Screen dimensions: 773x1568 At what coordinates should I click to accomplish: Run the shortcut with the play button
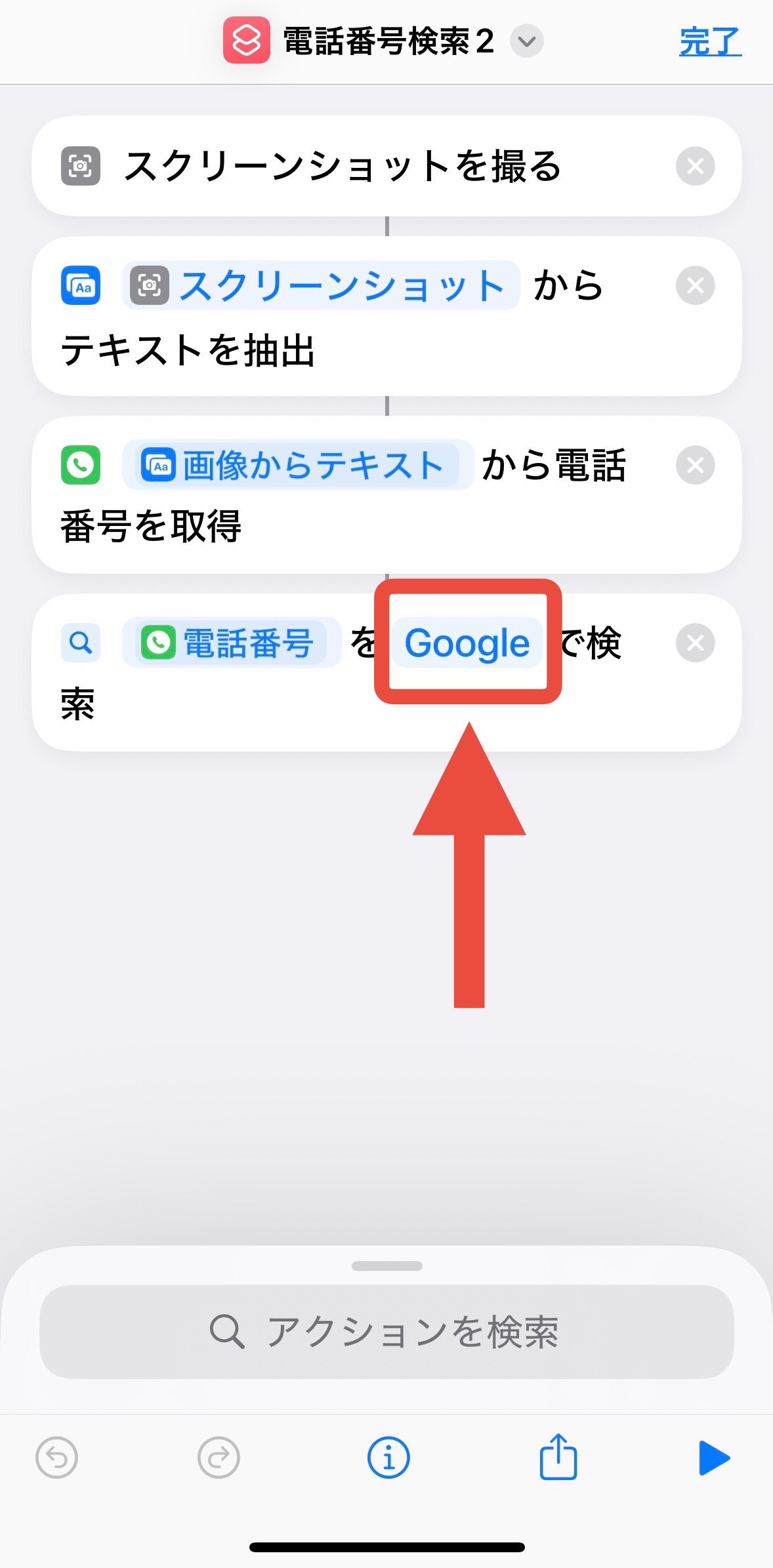click(713, 1458)
